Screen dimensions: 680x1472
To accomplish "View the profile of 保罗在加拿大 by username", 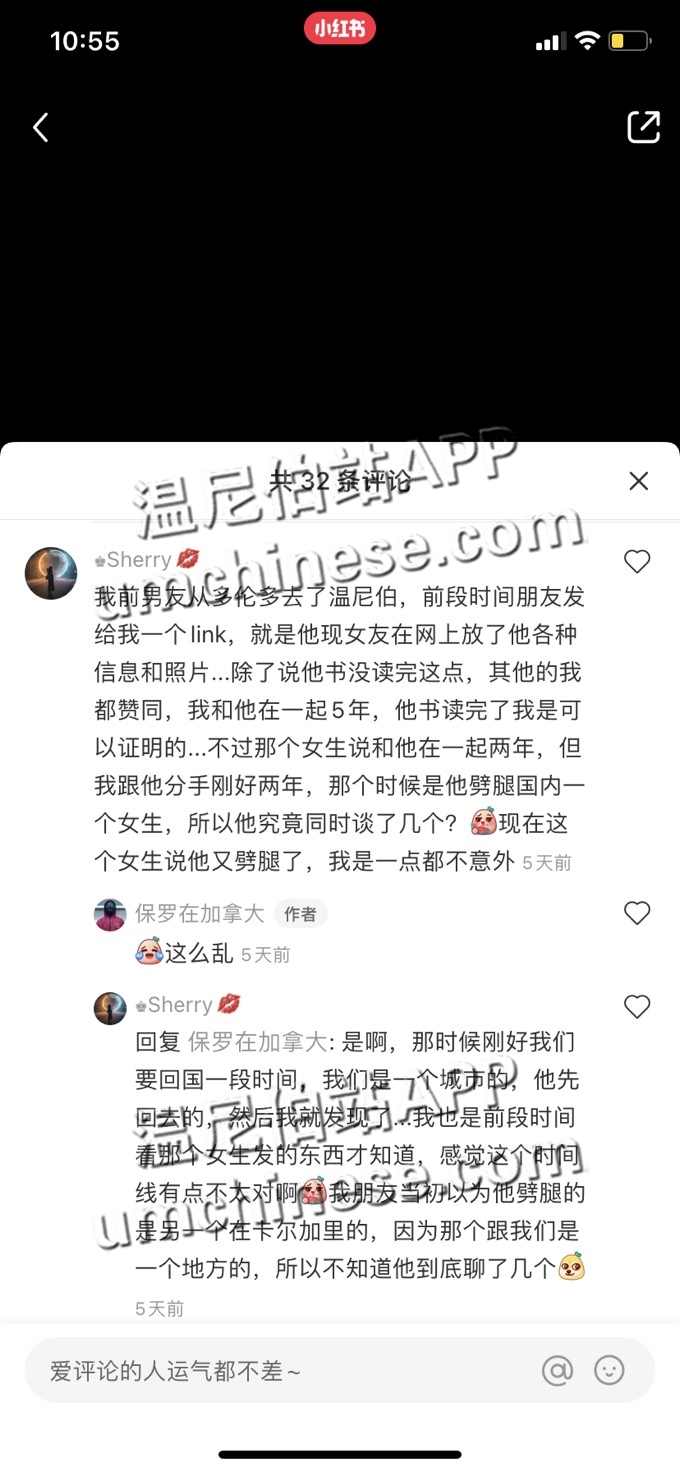I will click(x=200, y=913).
